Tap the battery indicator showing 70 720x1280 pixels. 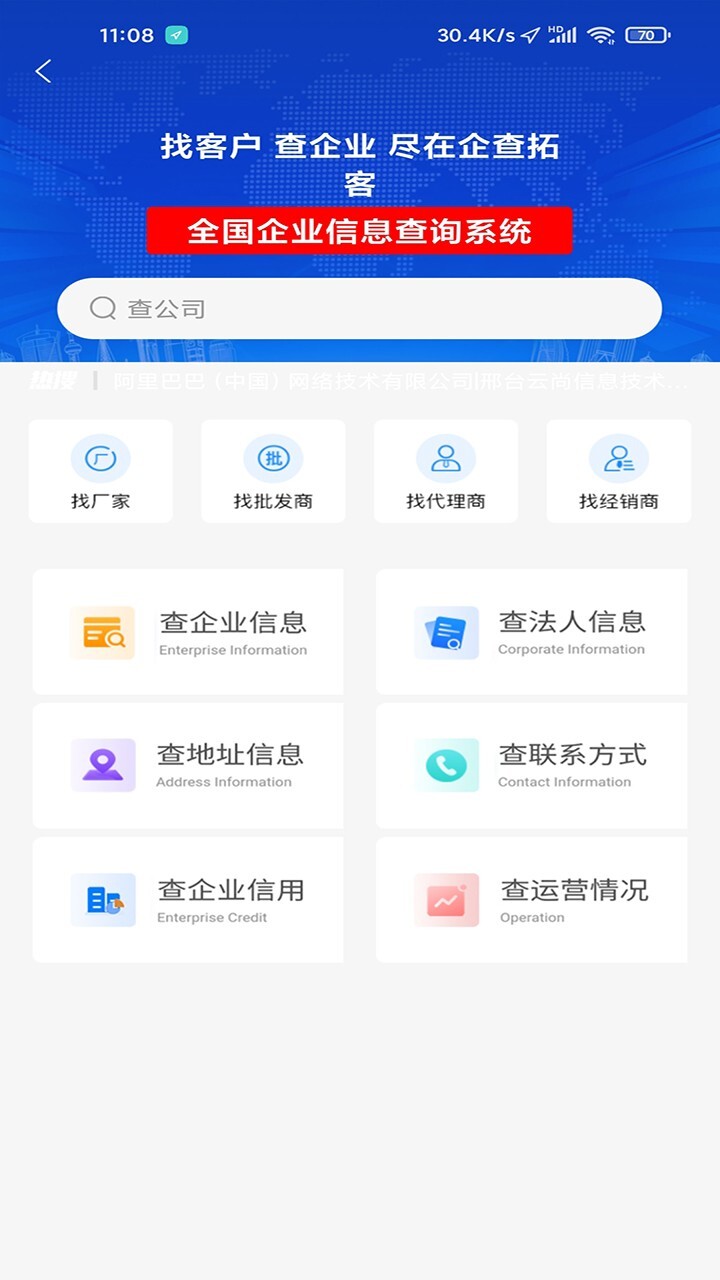coord(647,34)
